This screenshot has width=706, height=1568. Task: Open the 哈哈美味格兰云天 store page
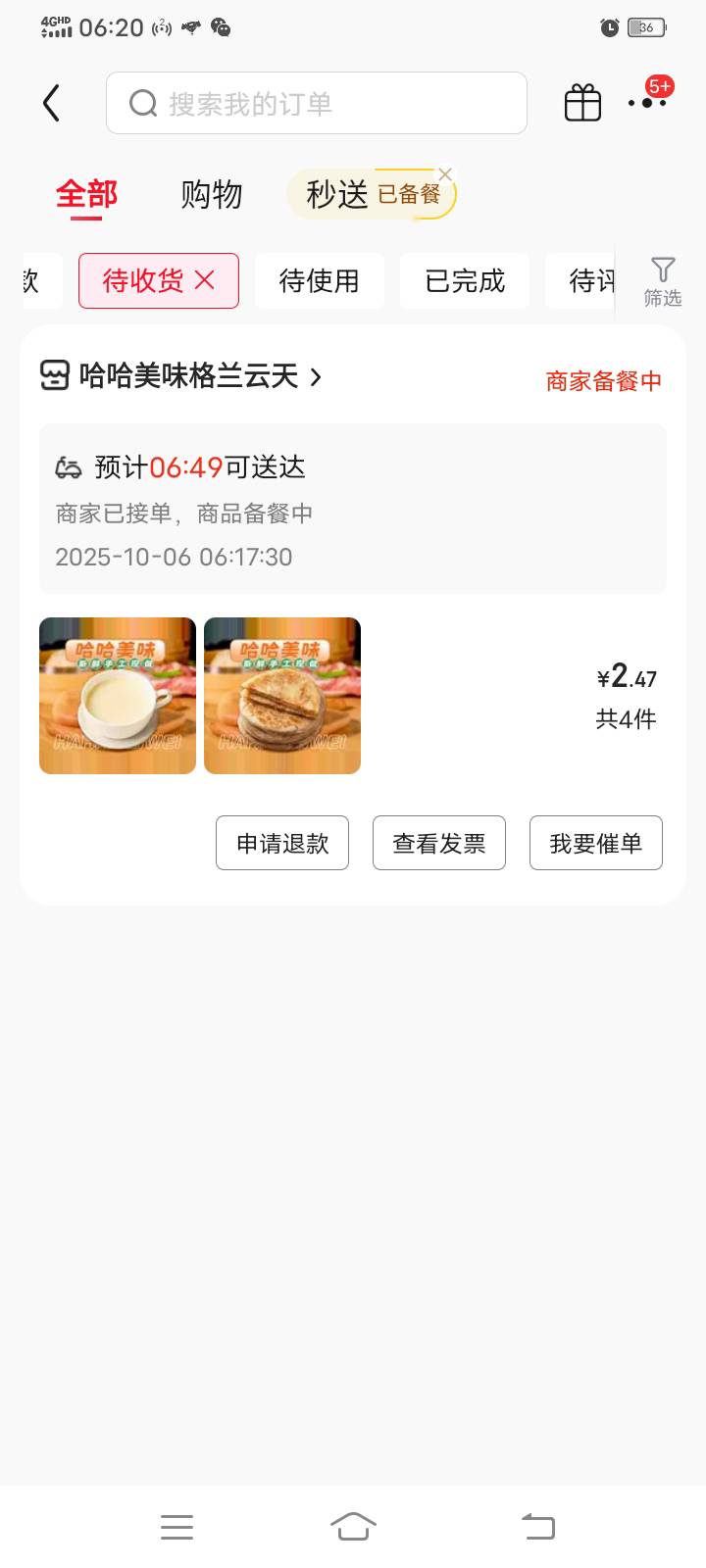(188, 376)
